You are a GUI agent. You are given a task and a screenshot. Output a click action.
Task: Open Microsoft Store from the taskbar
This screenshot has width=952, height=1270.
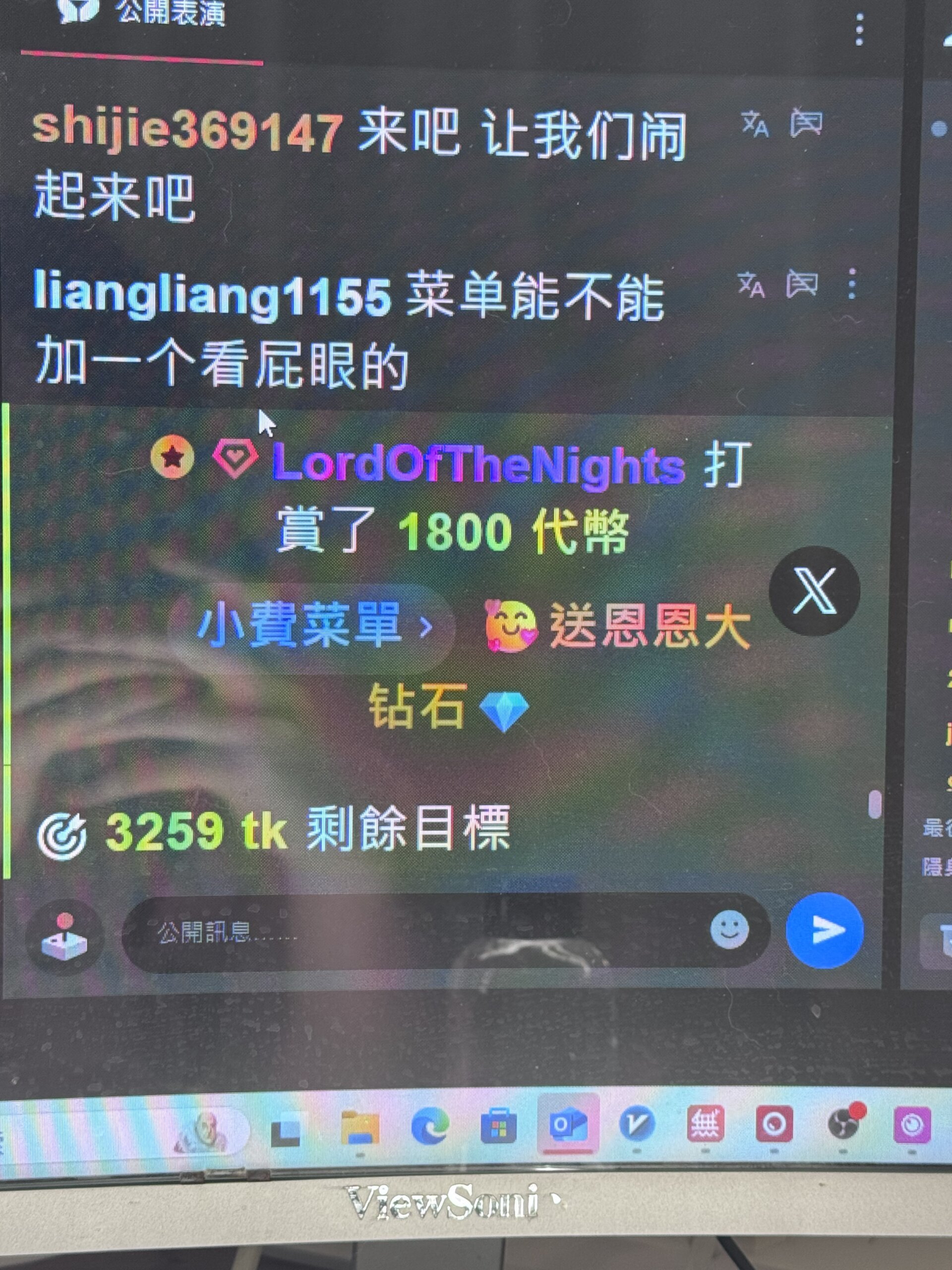[x=498, y=1127]
